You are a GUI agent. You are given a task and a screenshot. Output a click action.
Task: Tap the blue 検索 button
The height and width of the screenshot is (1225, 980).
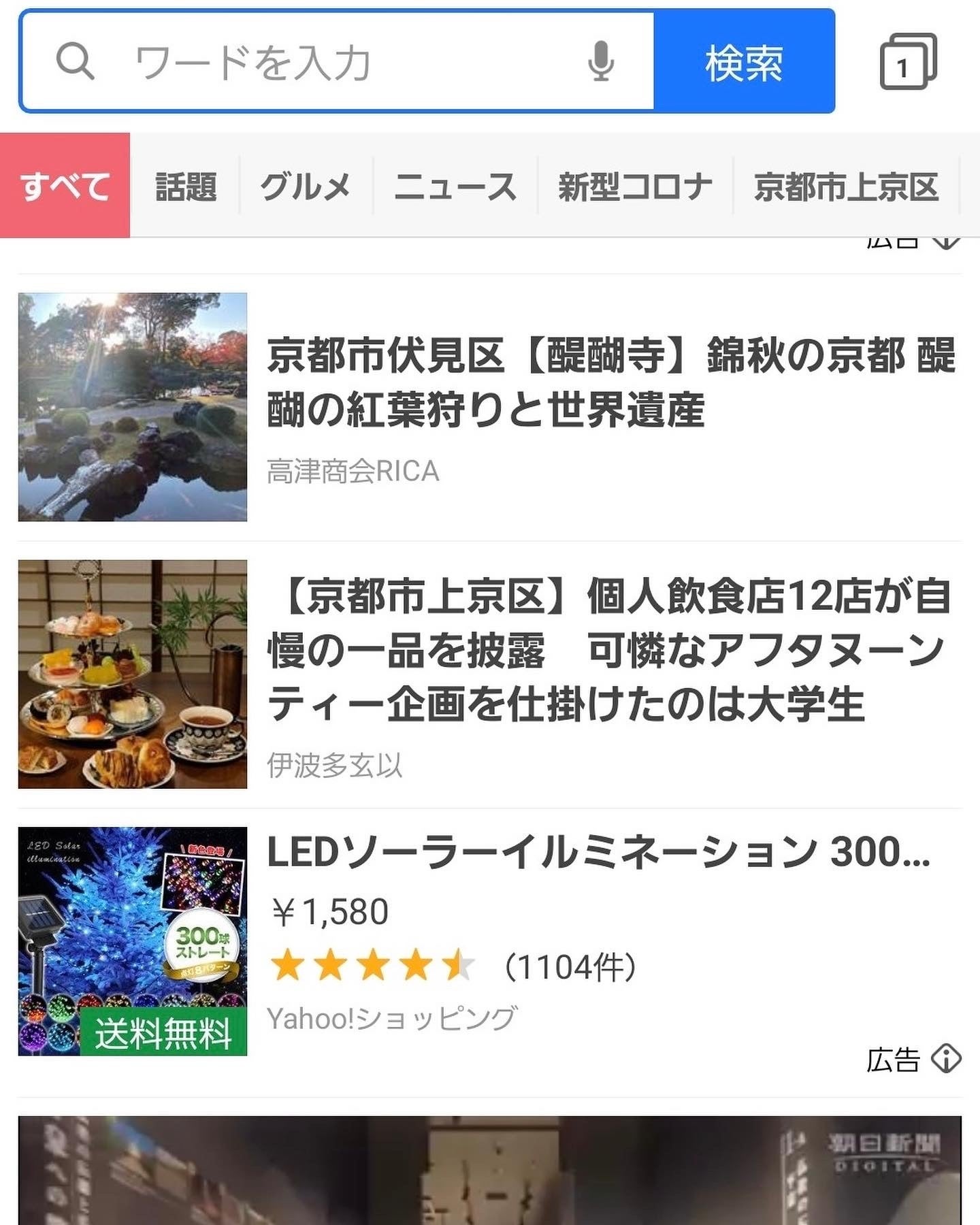click(744, 63)
